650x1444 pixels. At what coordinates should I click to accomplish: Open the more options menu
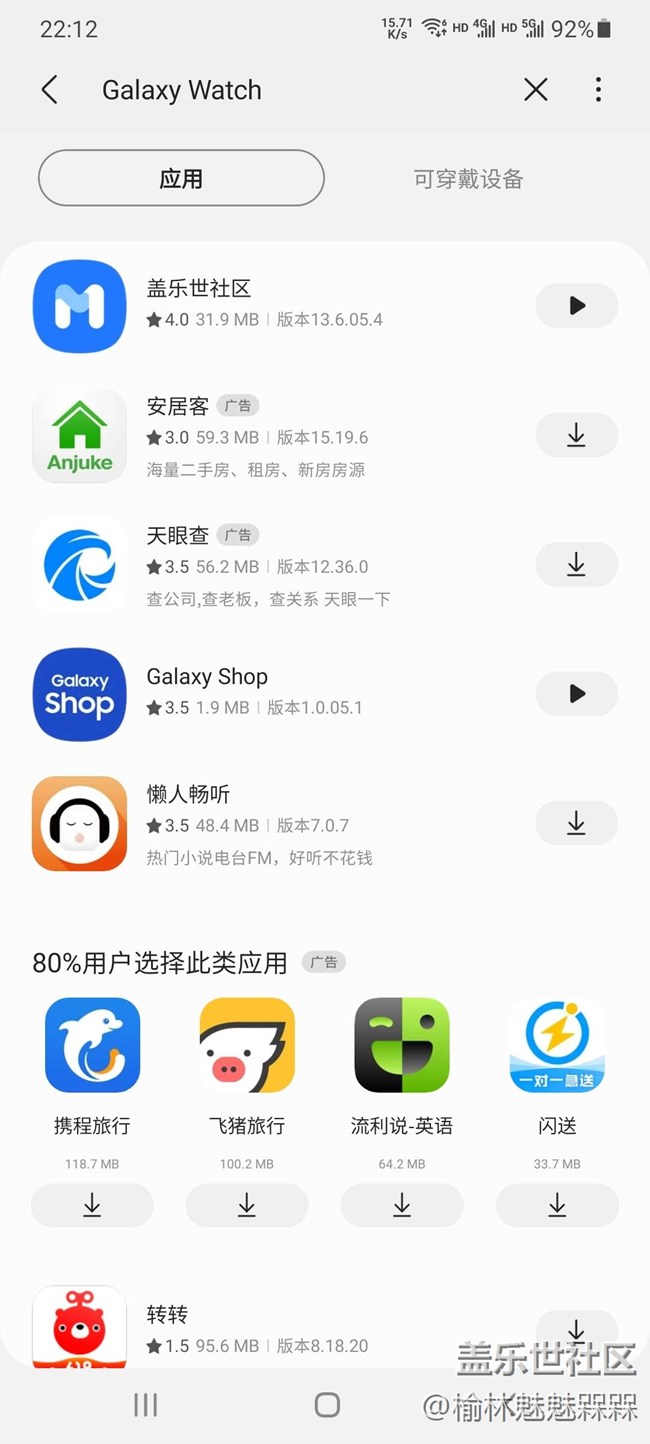tap(598, 90)
